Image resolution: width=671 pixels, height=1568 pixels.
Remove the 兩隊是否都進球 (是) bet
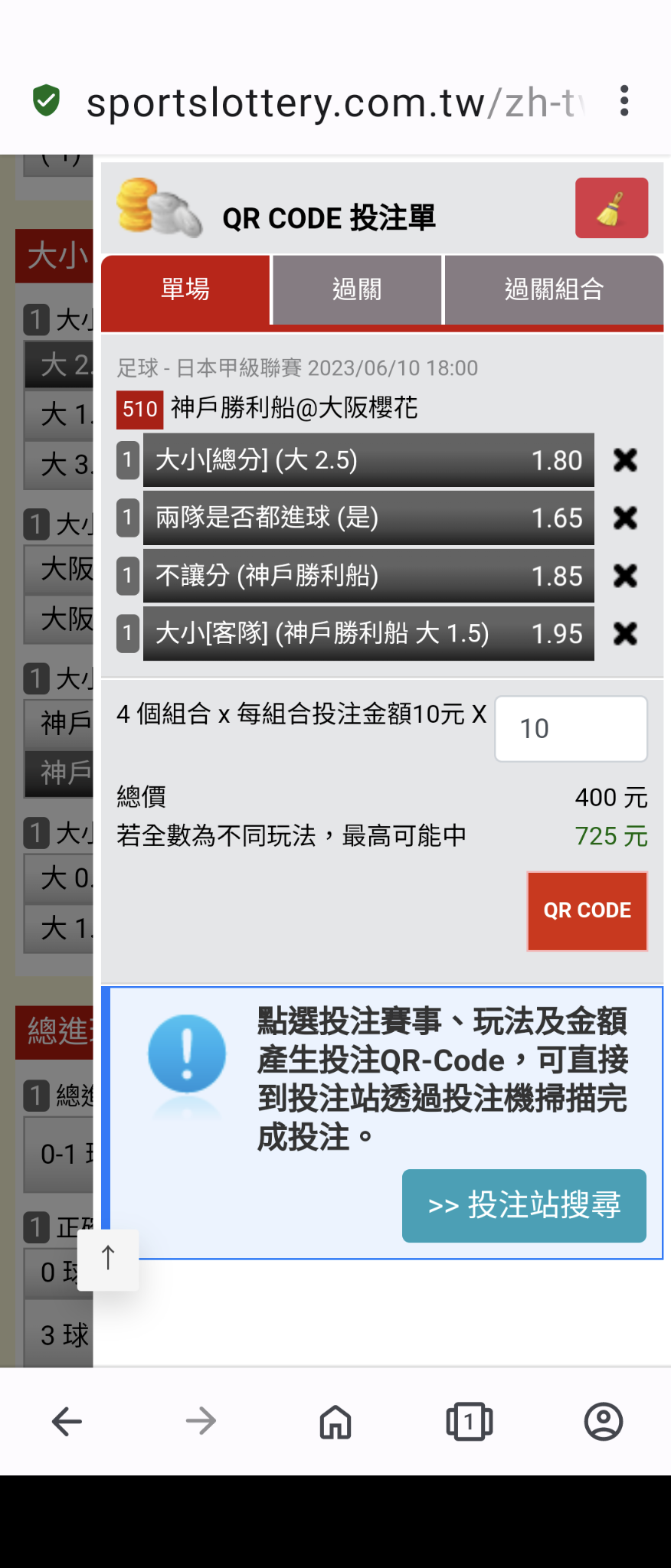click(x=625, y=518)
